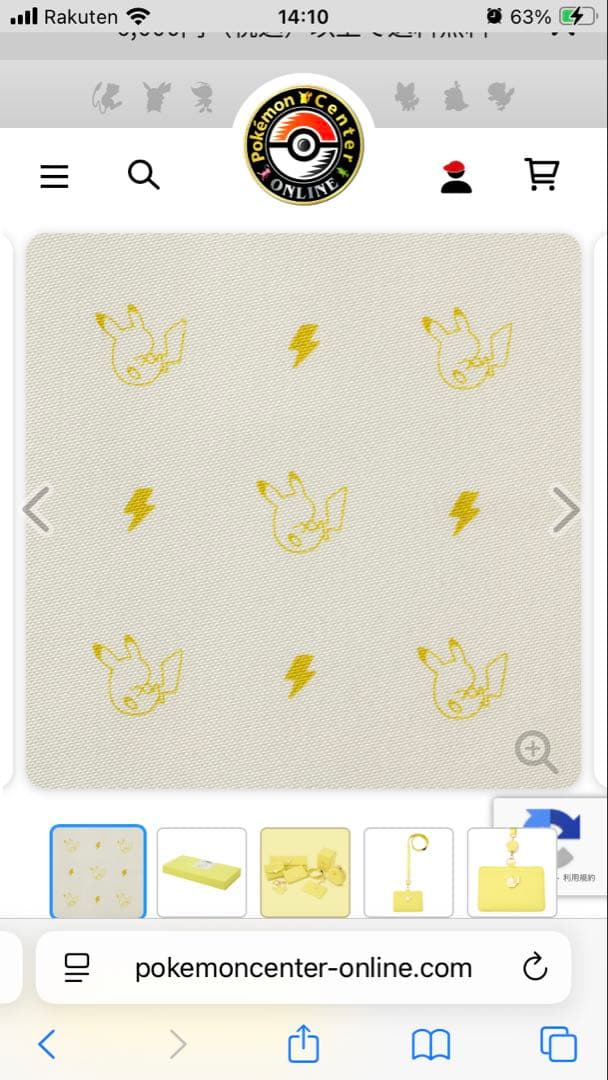Select the yellow gift box thumbnail
The width and height of the screenshot is (608, 1080).
(x=201, y=872)
